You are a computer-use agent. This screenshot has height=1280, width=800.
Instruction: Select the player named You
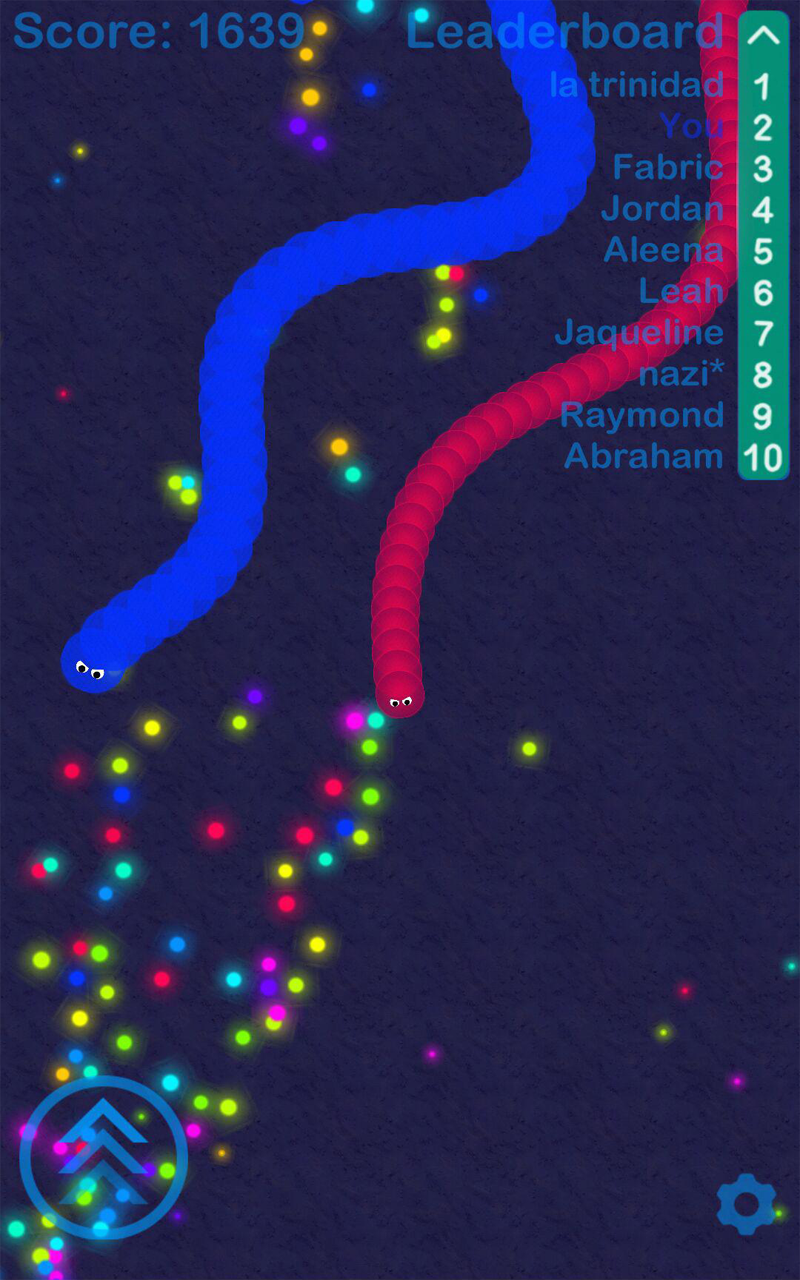[693, 126]
